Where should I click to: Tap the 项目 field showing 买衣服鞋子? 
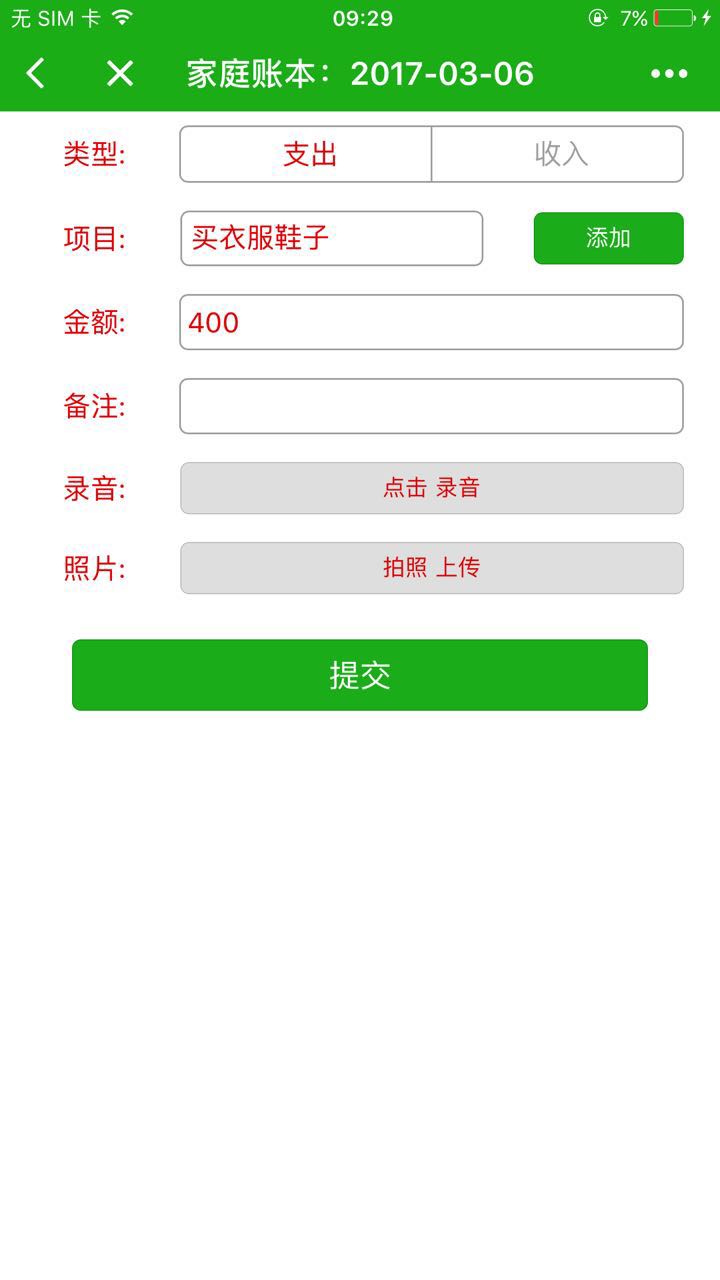331,238
